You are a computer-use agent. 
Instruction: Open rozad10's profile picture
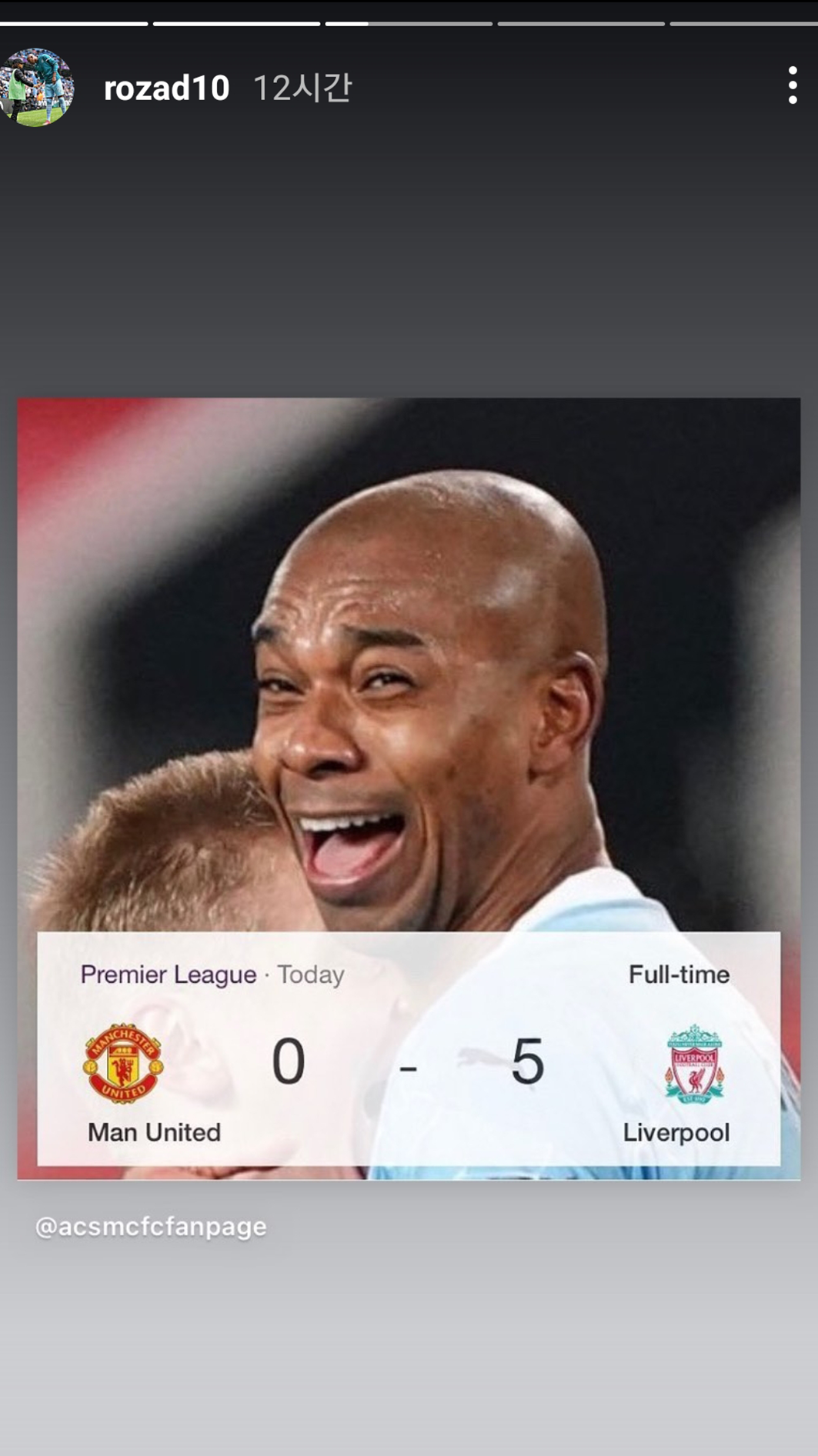pyautogui.click(x=37, y=88)
